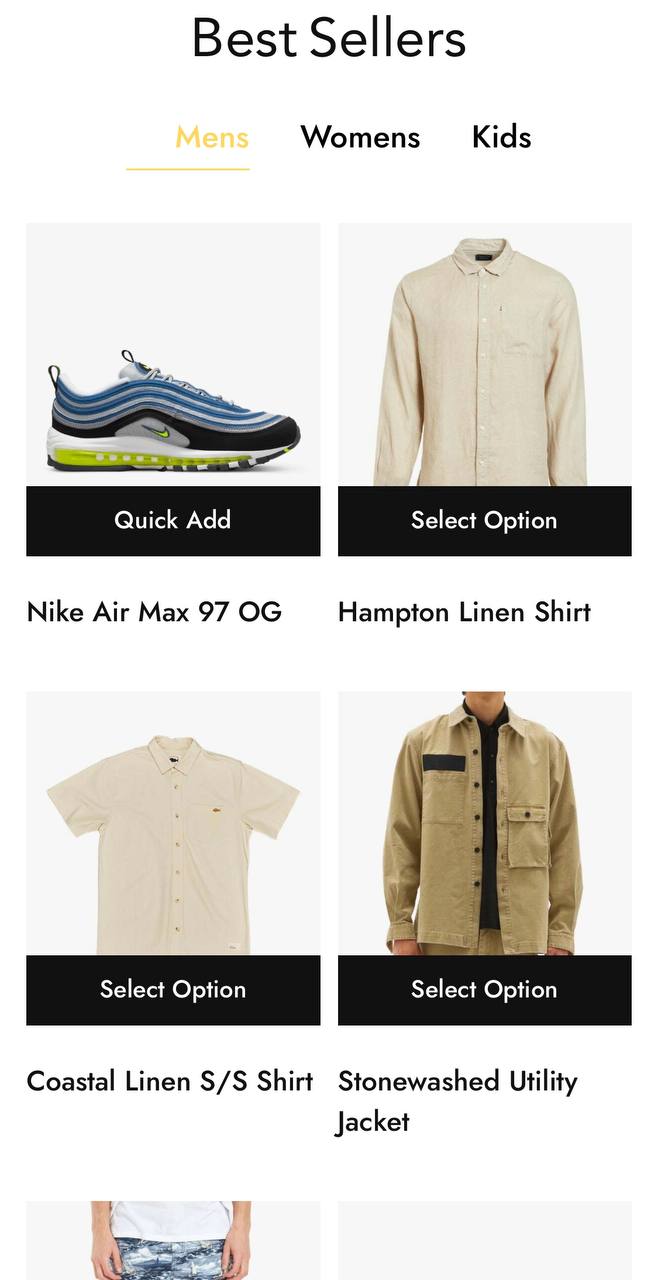This screenshot has height=1280, width=658.
Task: Select Option for Stonewashed Utility Jacket
Action: click(484, 989)
